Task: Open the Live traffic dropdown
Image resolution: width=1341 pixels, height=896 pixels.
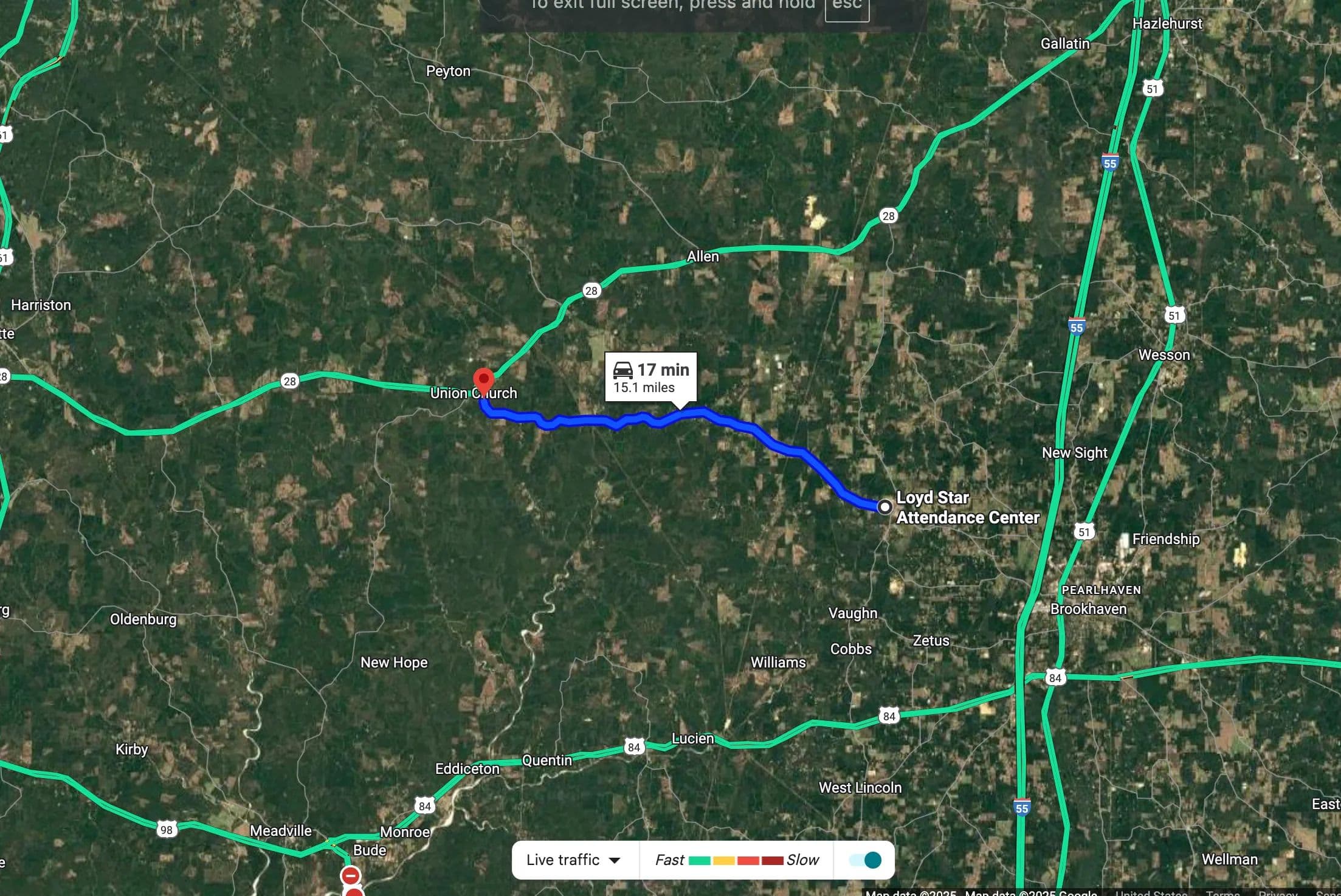Action: pos(573,860)
